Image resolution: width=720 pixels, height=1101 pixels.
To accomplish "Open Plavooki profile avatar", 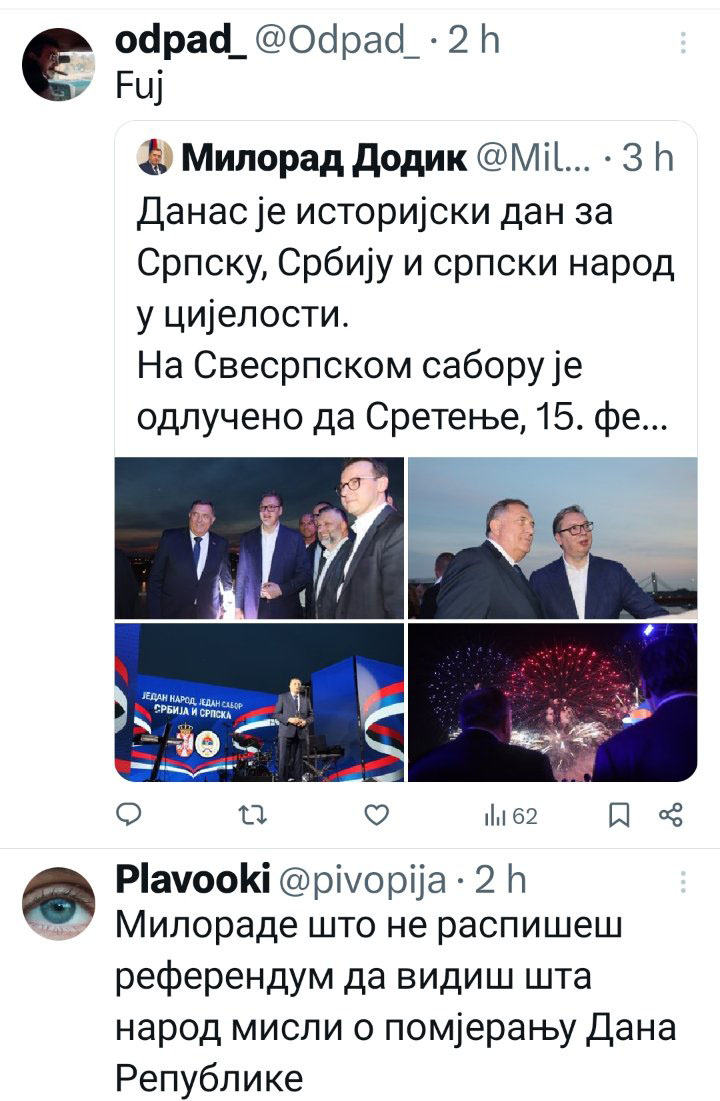I will (x=59, y=903).
